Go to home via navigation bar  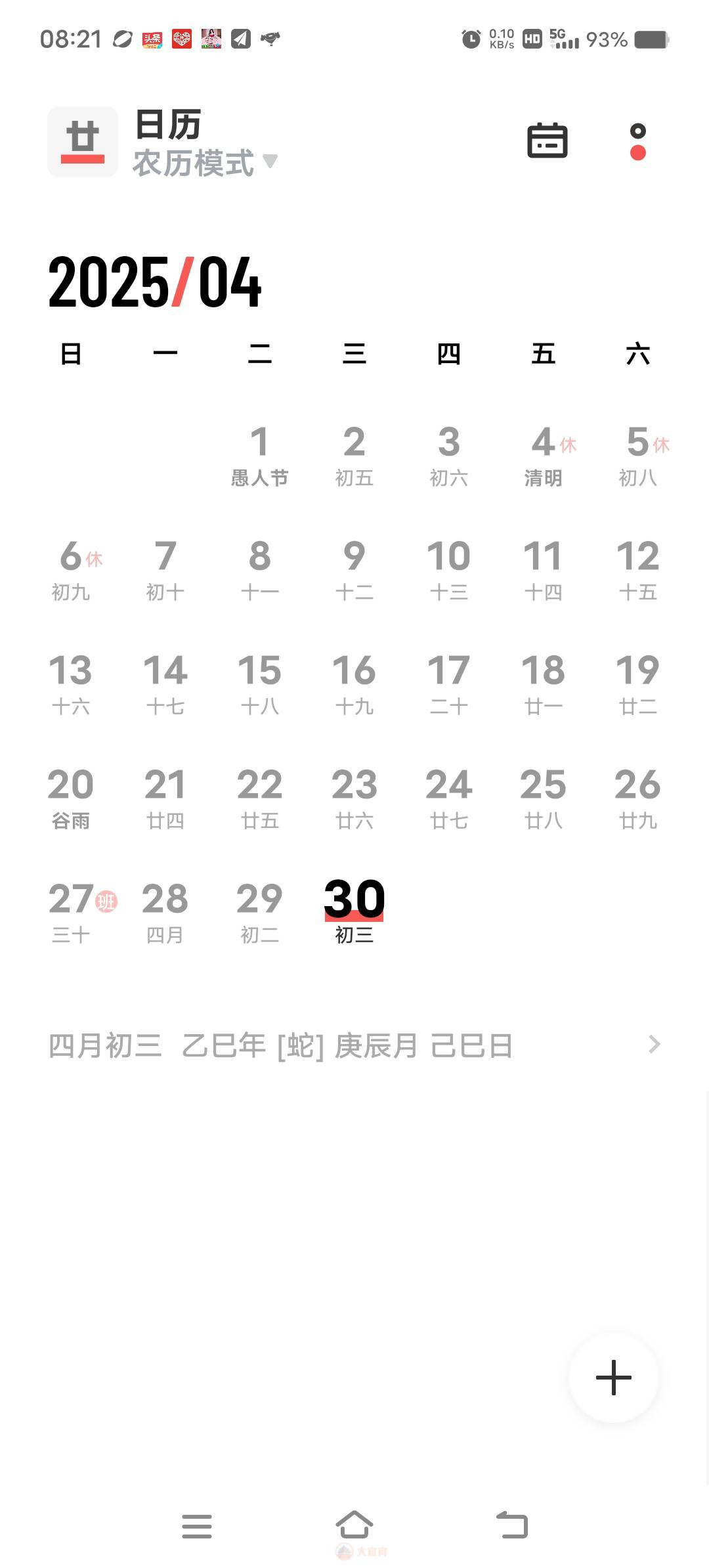[354, 1525]
